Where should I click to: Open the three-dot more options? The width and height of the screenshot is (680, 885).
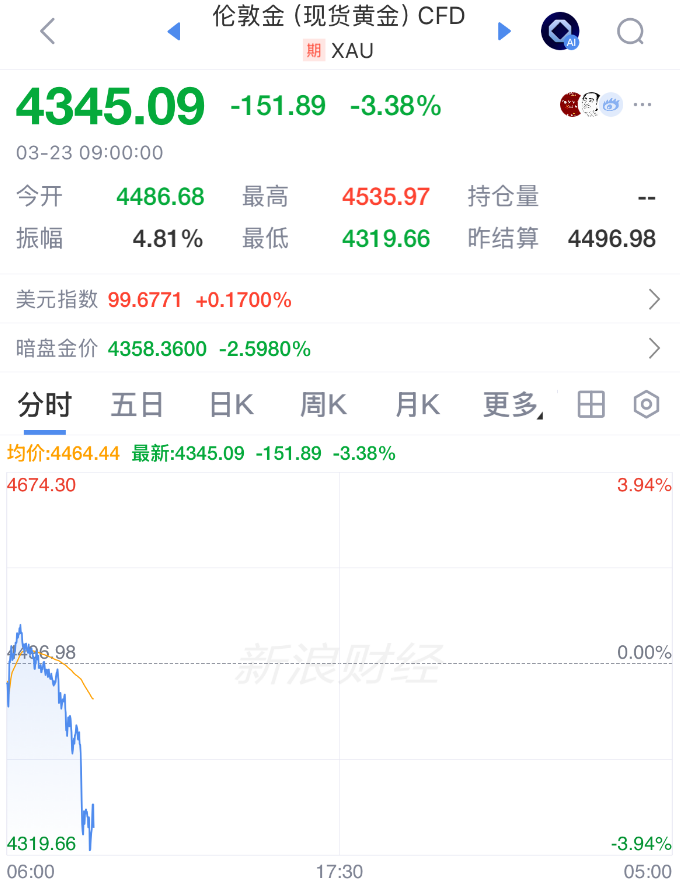(643, 104)
